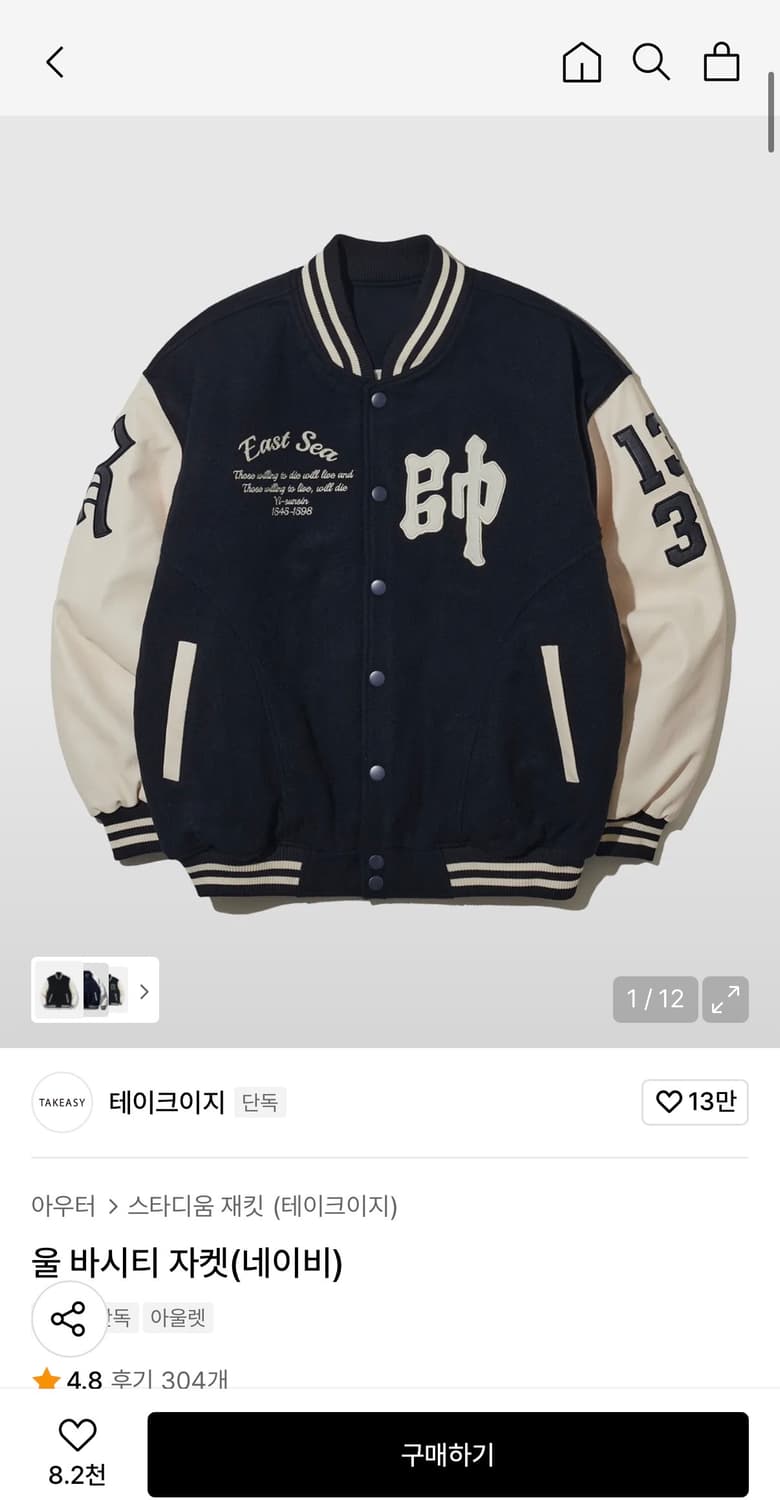
Task: Select the 테이크이지 brand name
Action: [166, 1102]
